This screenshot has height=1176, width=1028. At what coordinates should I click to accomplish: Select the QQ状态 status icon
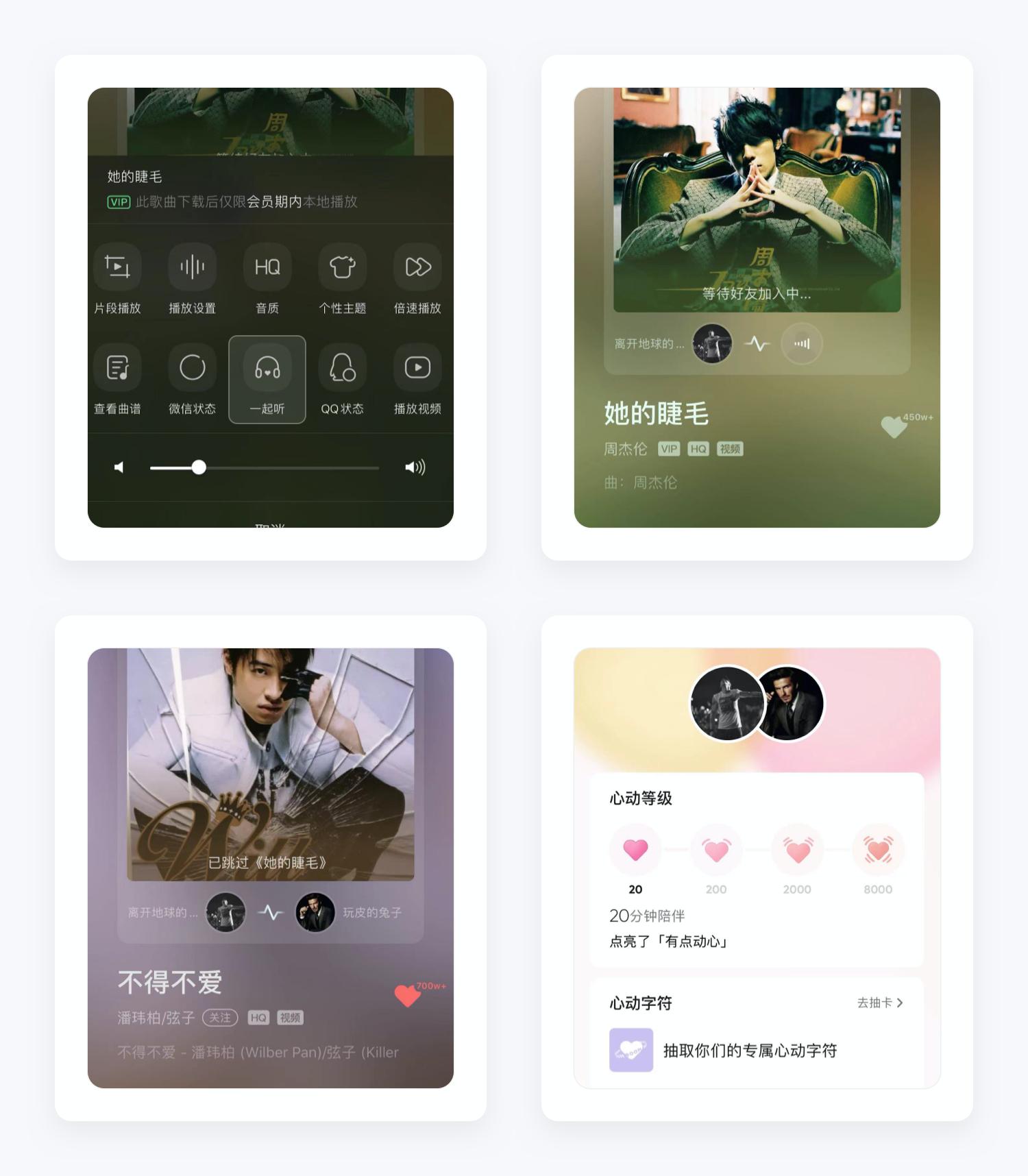tap(342, 367)
